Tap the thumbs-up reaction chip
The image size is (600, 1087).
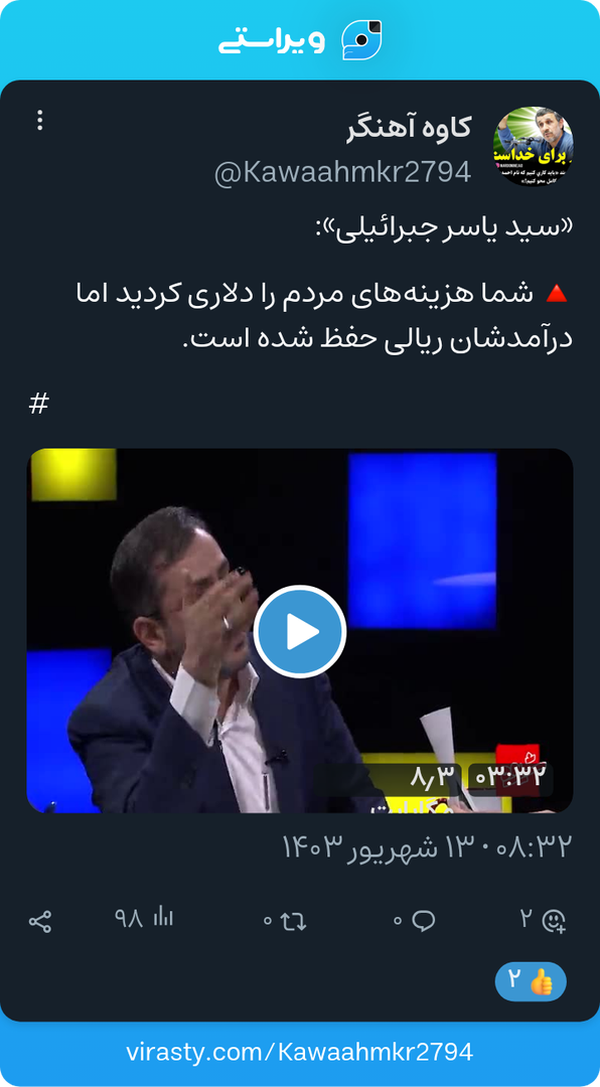531,981
